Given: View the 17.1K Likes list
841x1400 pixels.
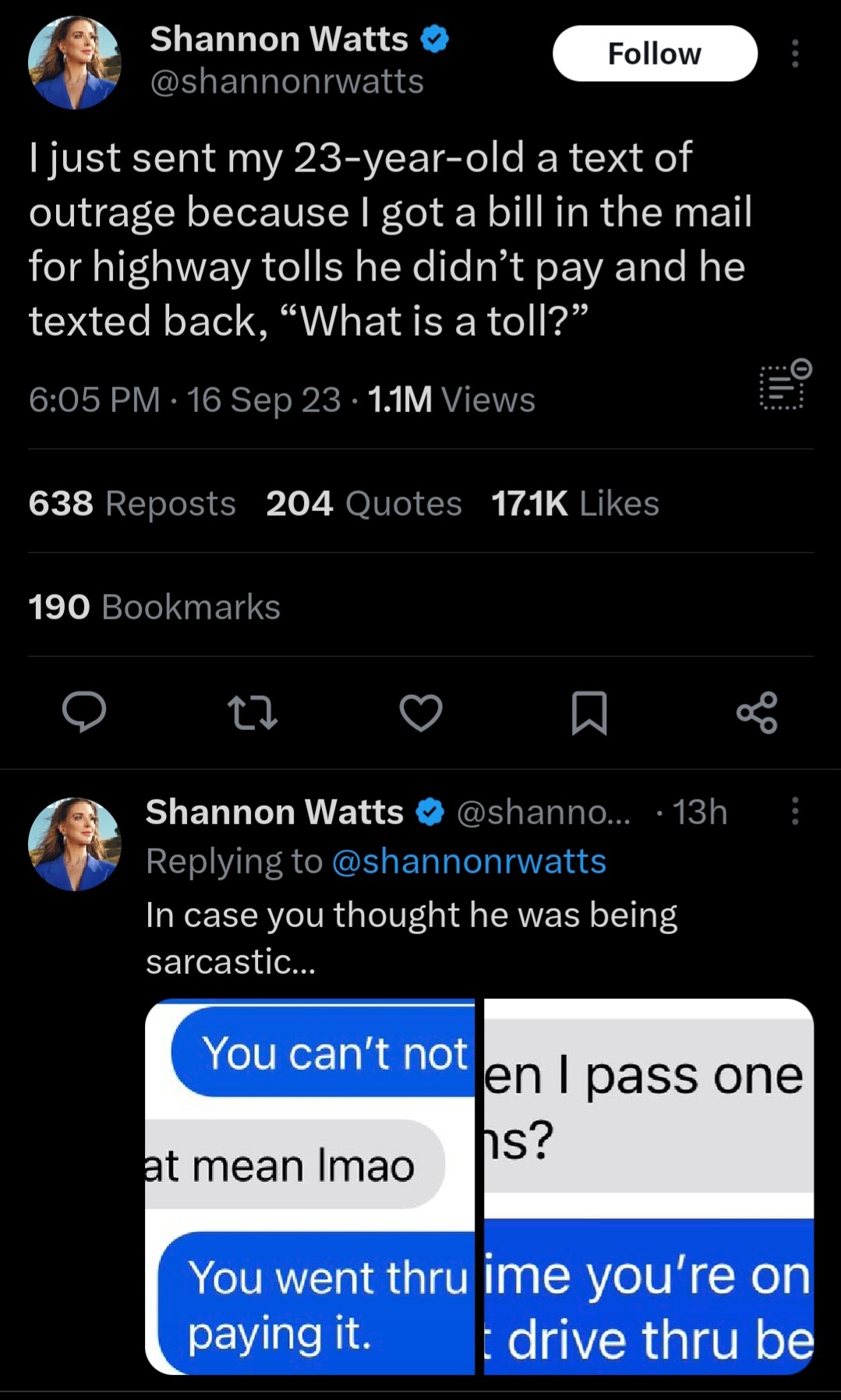Looking at the screenshot, I should tap(575, 503).
